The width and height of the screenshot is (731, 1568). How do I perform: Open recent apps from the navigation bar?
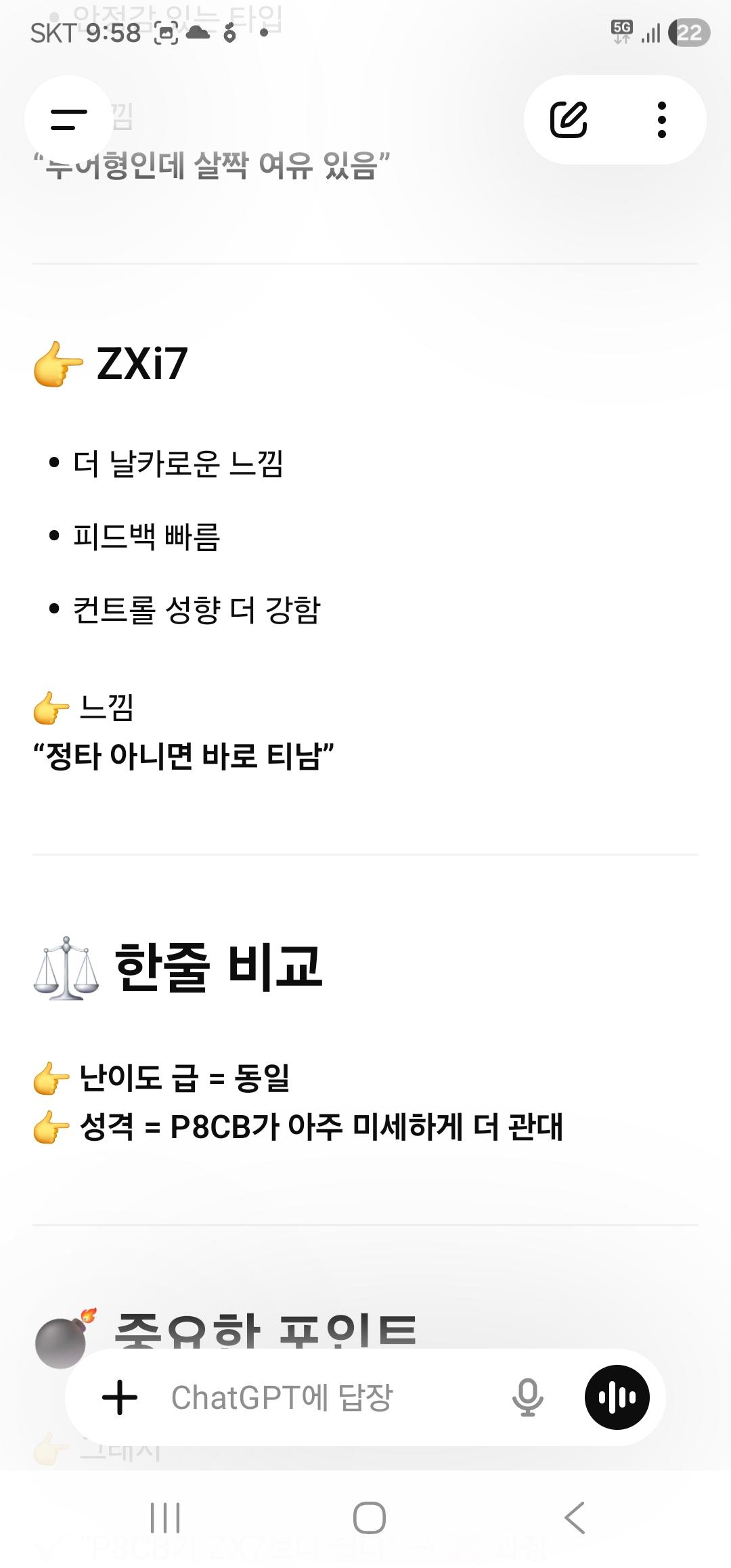pyautogui.click(x=165, y=1518)
